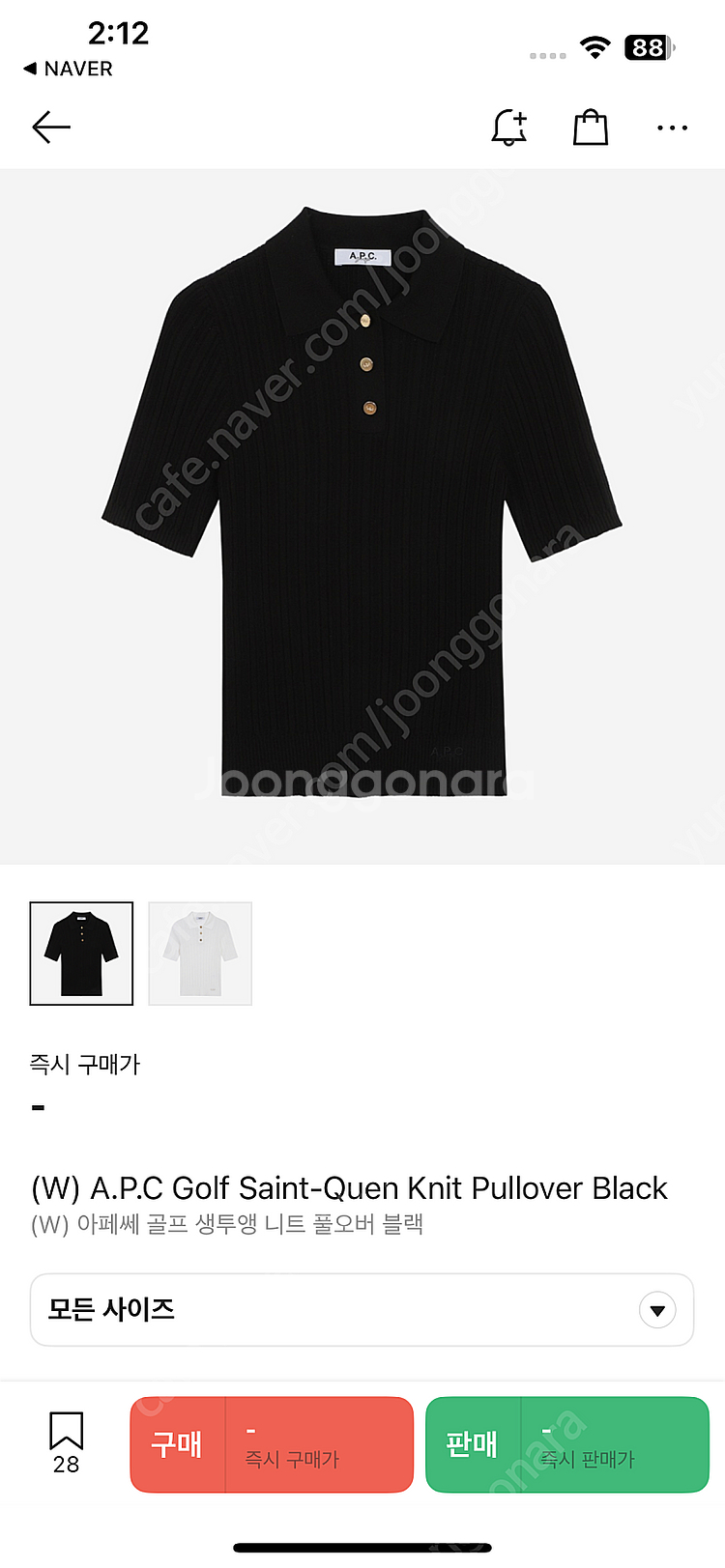Screen dimensions: 725x1568
Task: Expand the 즉시 구매가 price section
Action: coord(85,1064)
